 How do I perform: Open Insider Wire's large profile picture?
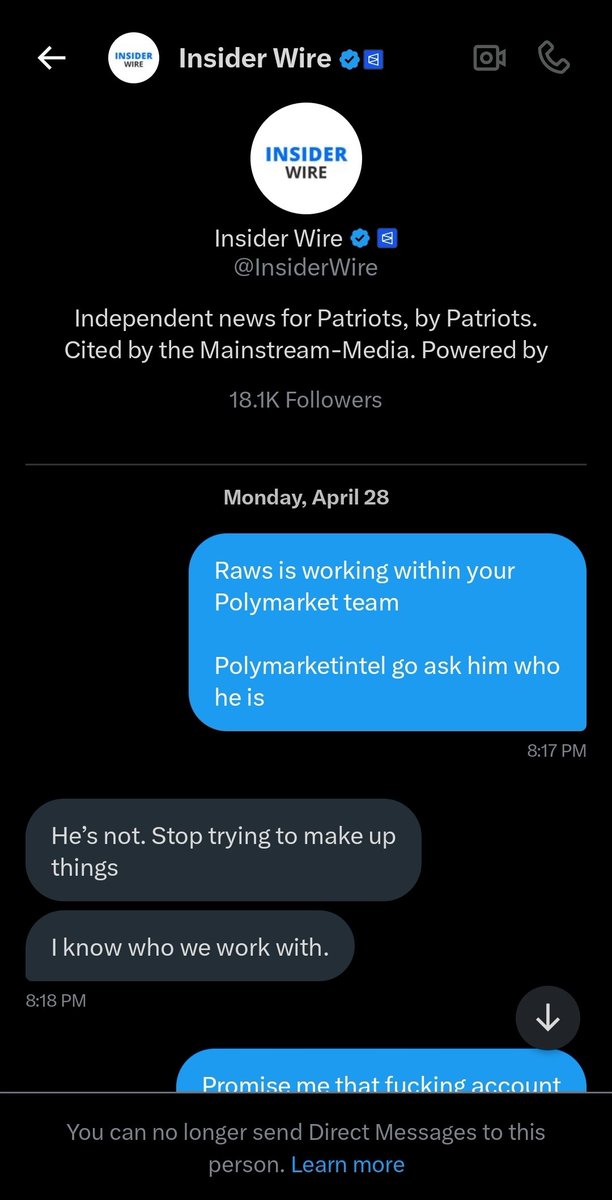306,159
